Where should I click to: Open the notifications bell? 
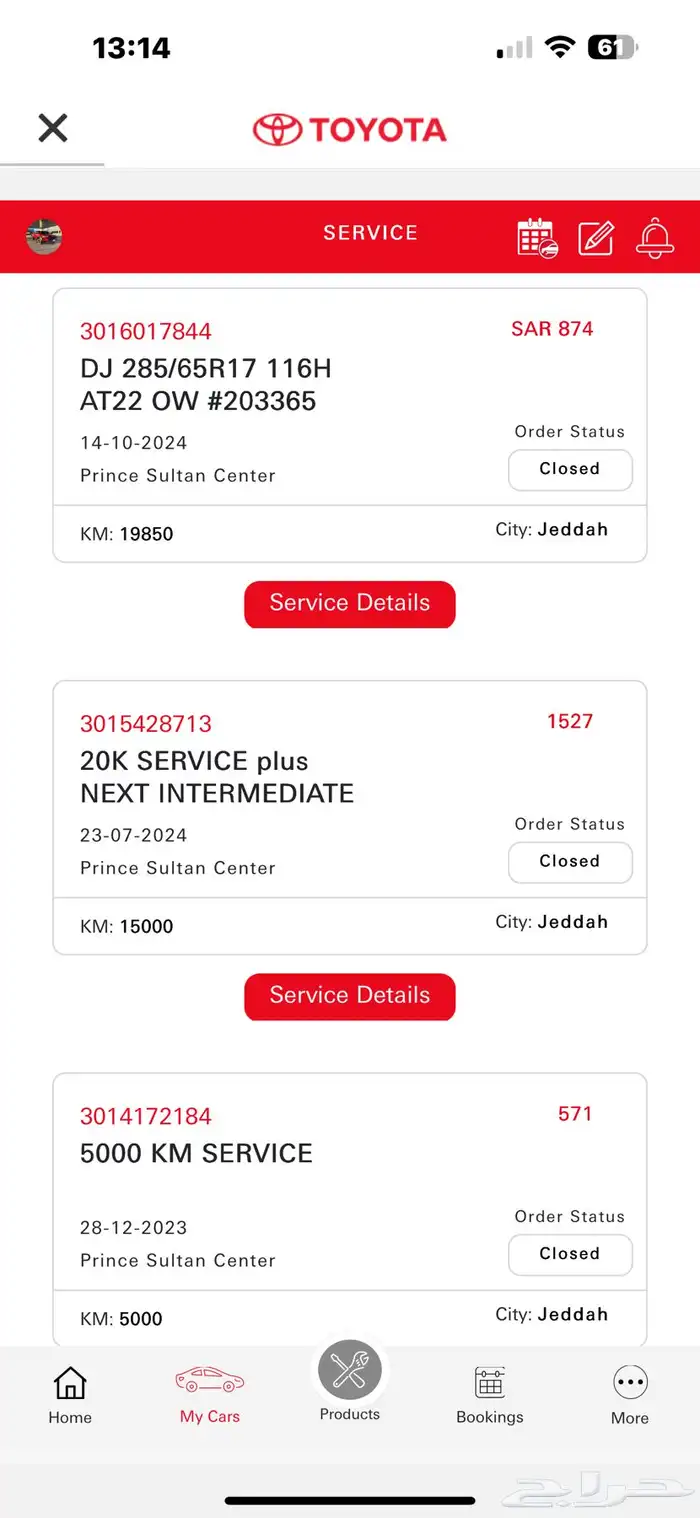click(654, 237)
